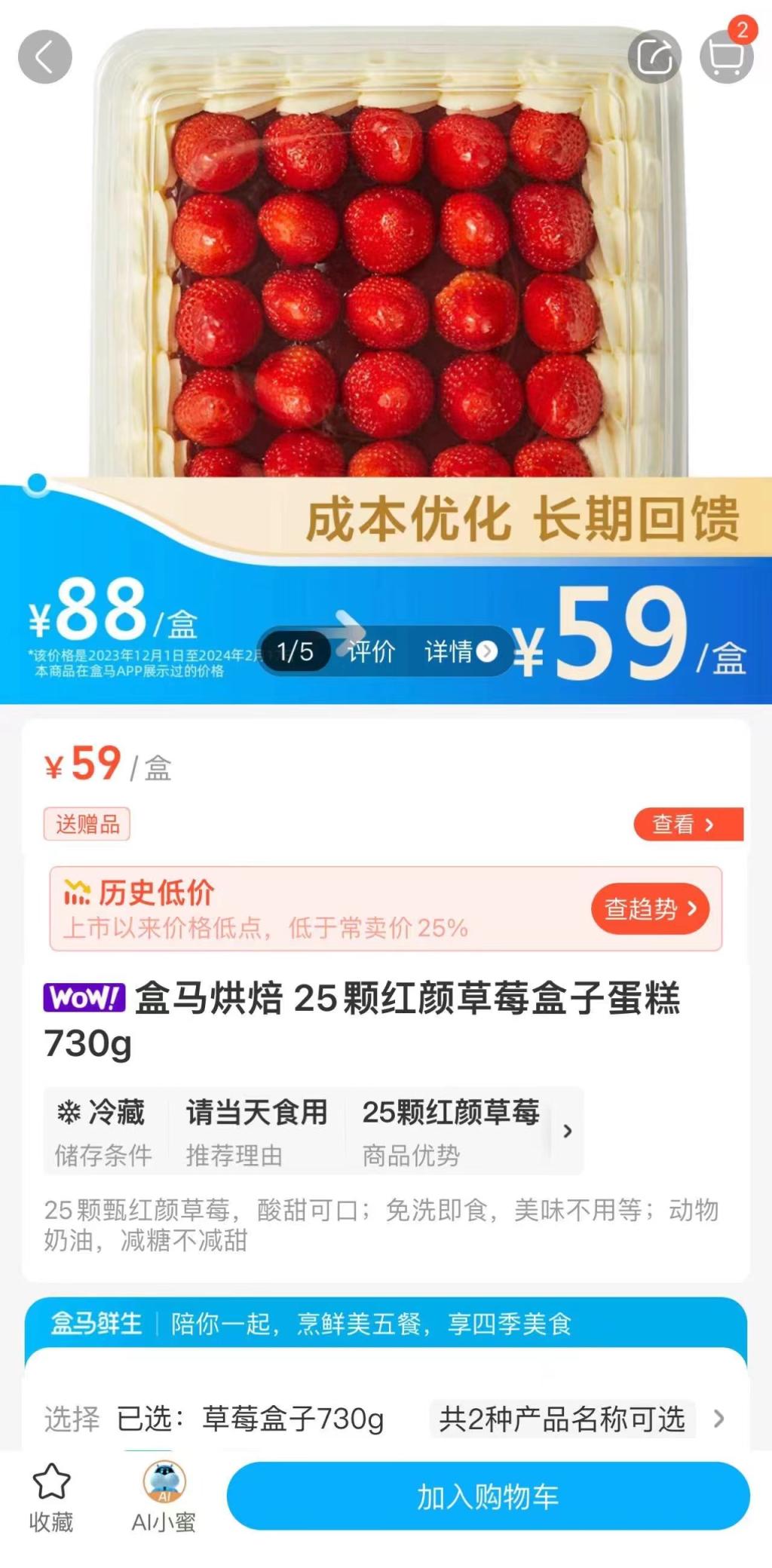Share this strawberry cake product
The image size is (772, 1568).
(654, 57)
